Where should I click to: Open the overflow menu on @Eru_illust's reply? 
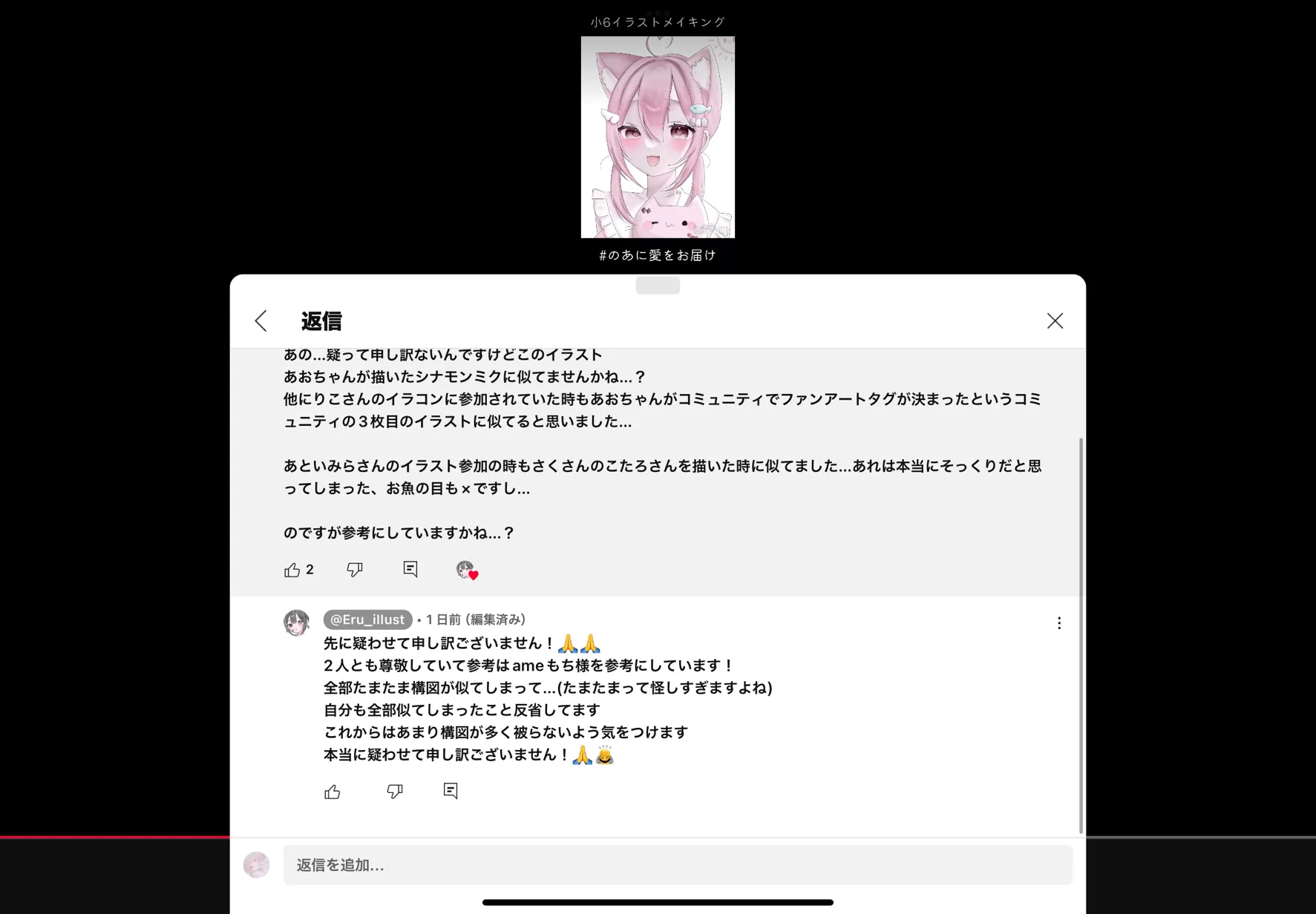pos(1059,623)
